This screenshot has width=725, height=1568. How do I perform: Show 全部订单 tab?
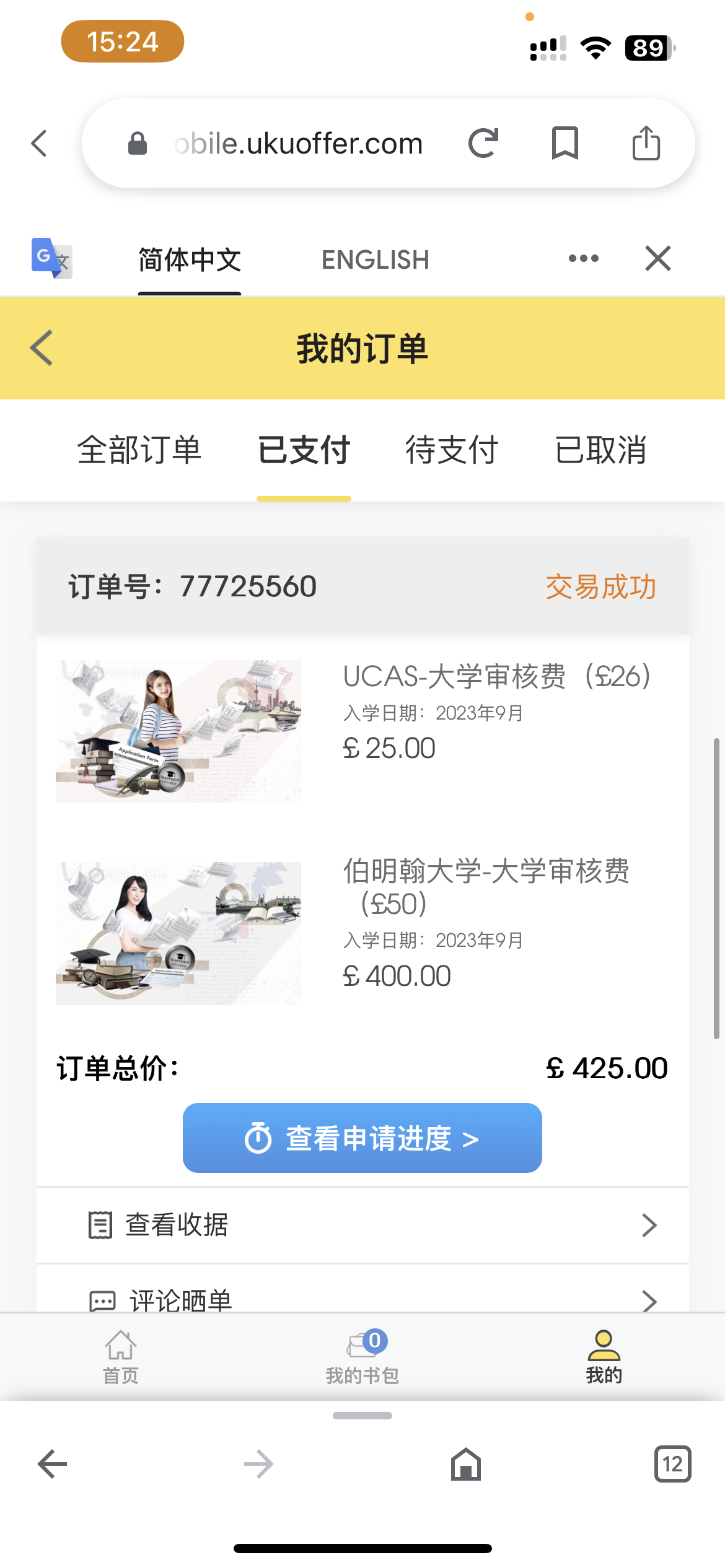tap(139, 450)
